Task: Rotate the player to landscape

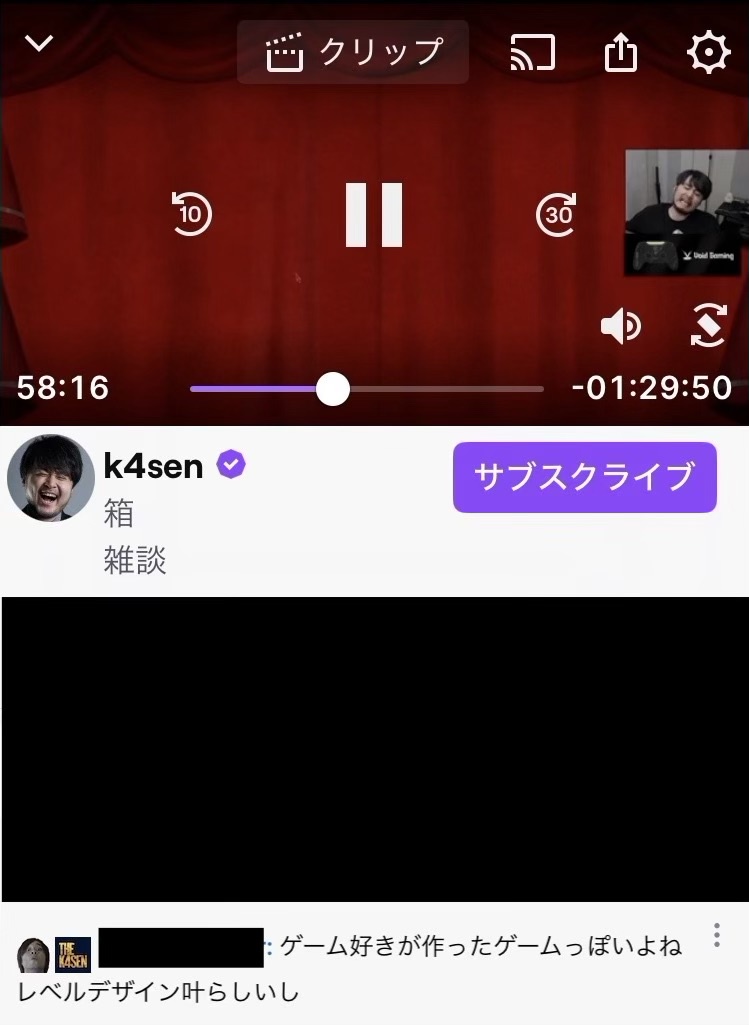Action: [x=708, y=326]
